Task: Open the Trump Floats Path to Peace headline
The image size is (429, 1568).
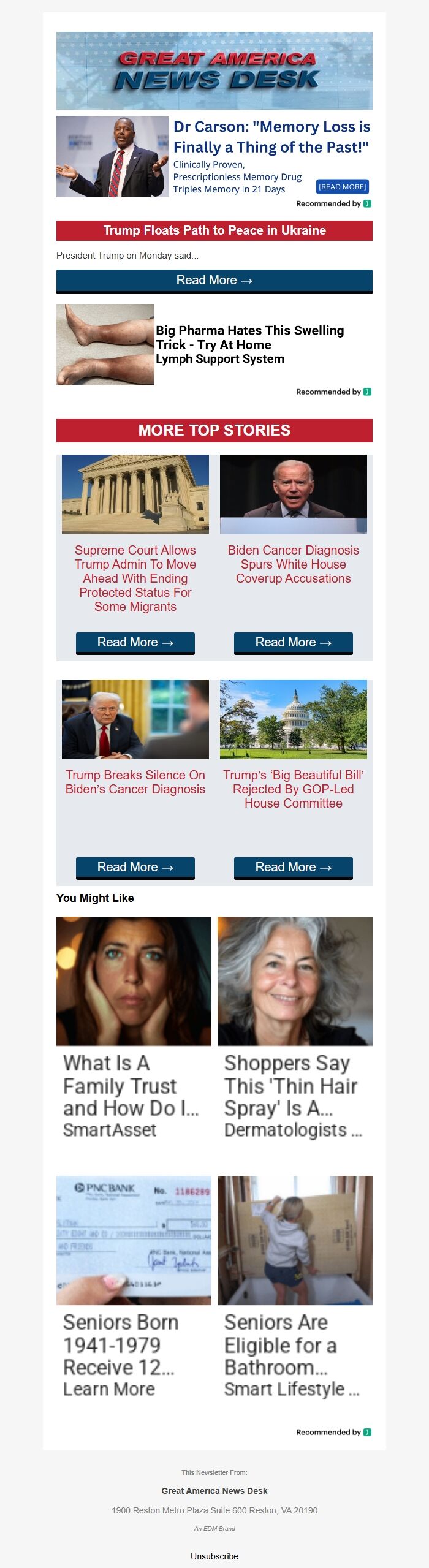Action: coord(214,230)
